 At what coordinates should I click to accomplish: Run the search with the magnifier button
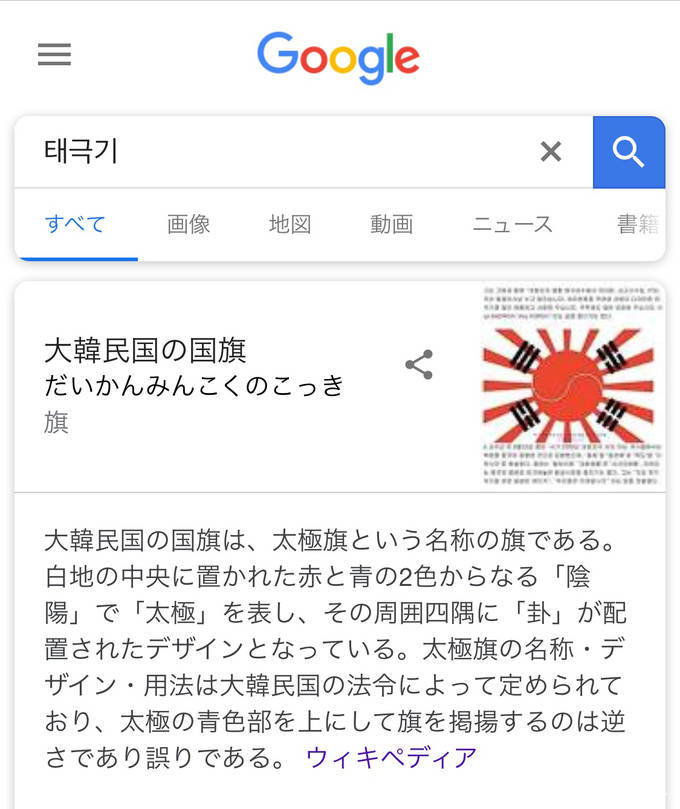tap(628, 152)
